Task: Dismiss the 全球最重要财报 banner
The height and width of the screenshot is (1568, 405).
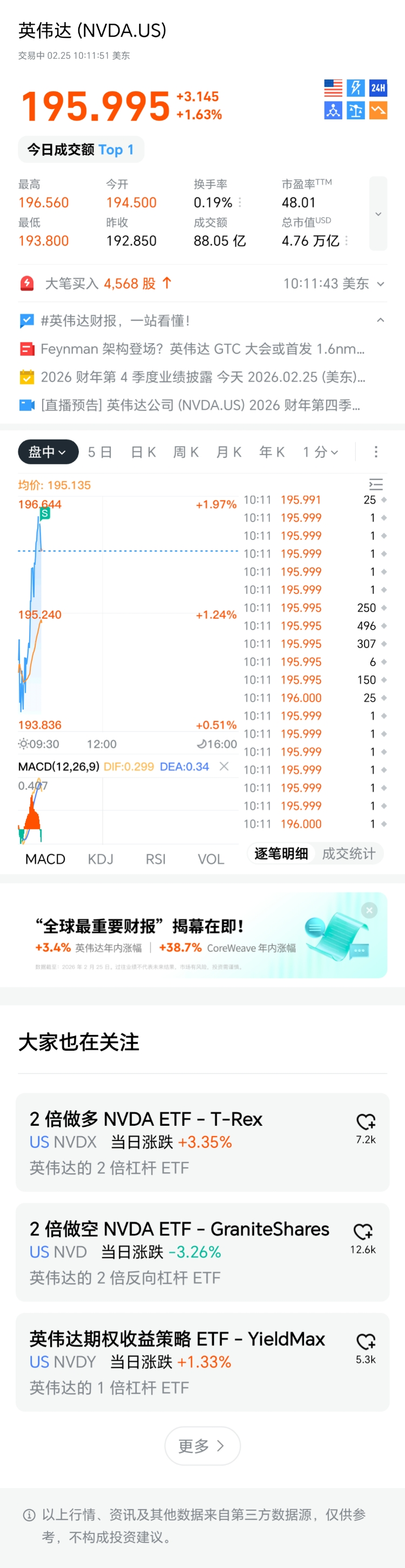Action: pos(369,910)
